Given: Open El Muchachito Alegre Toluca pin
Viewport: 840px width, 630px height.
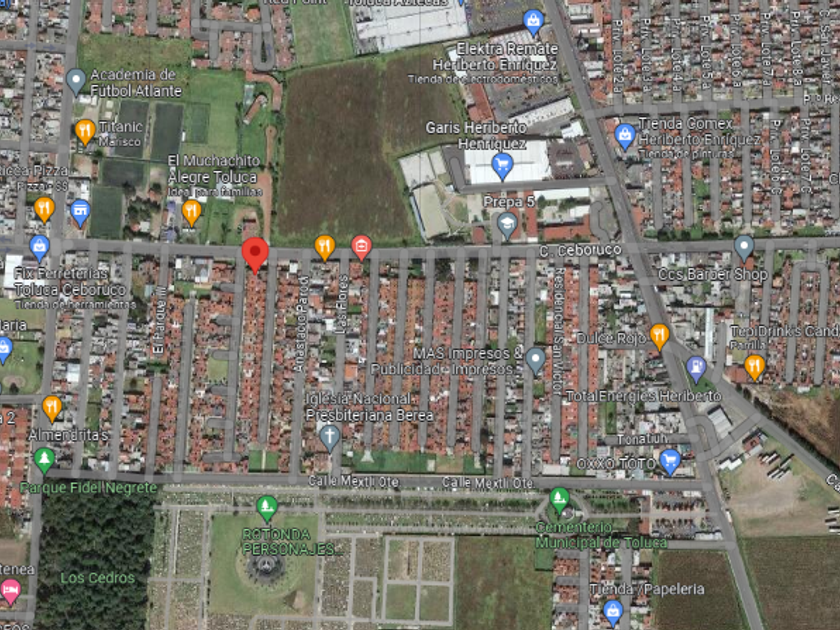Looking at the screenshot, I should [x=191, y=213].
